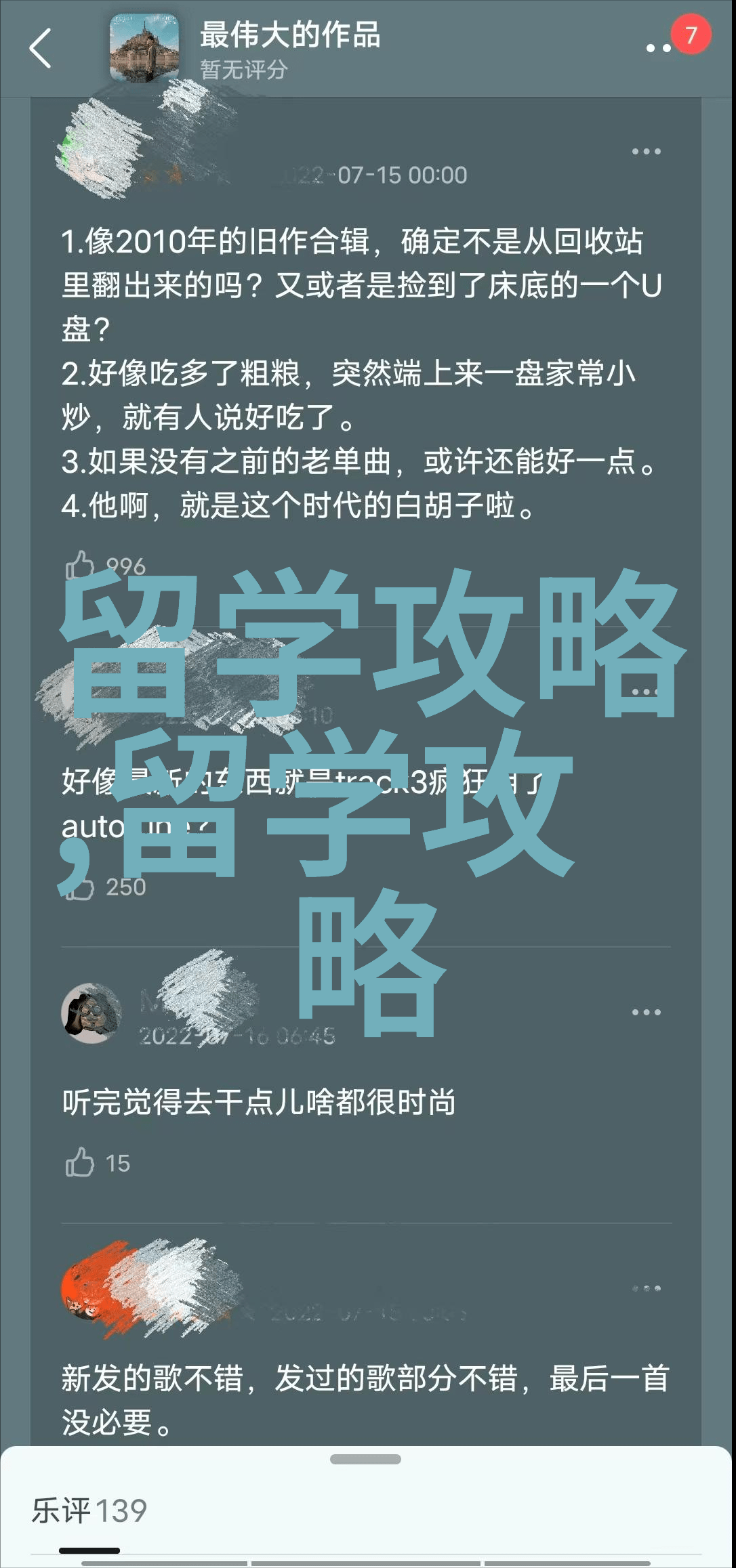
Task: Like the 听完觉得去干点儿啥都很时尚 comment
Action: (79, 1163)
